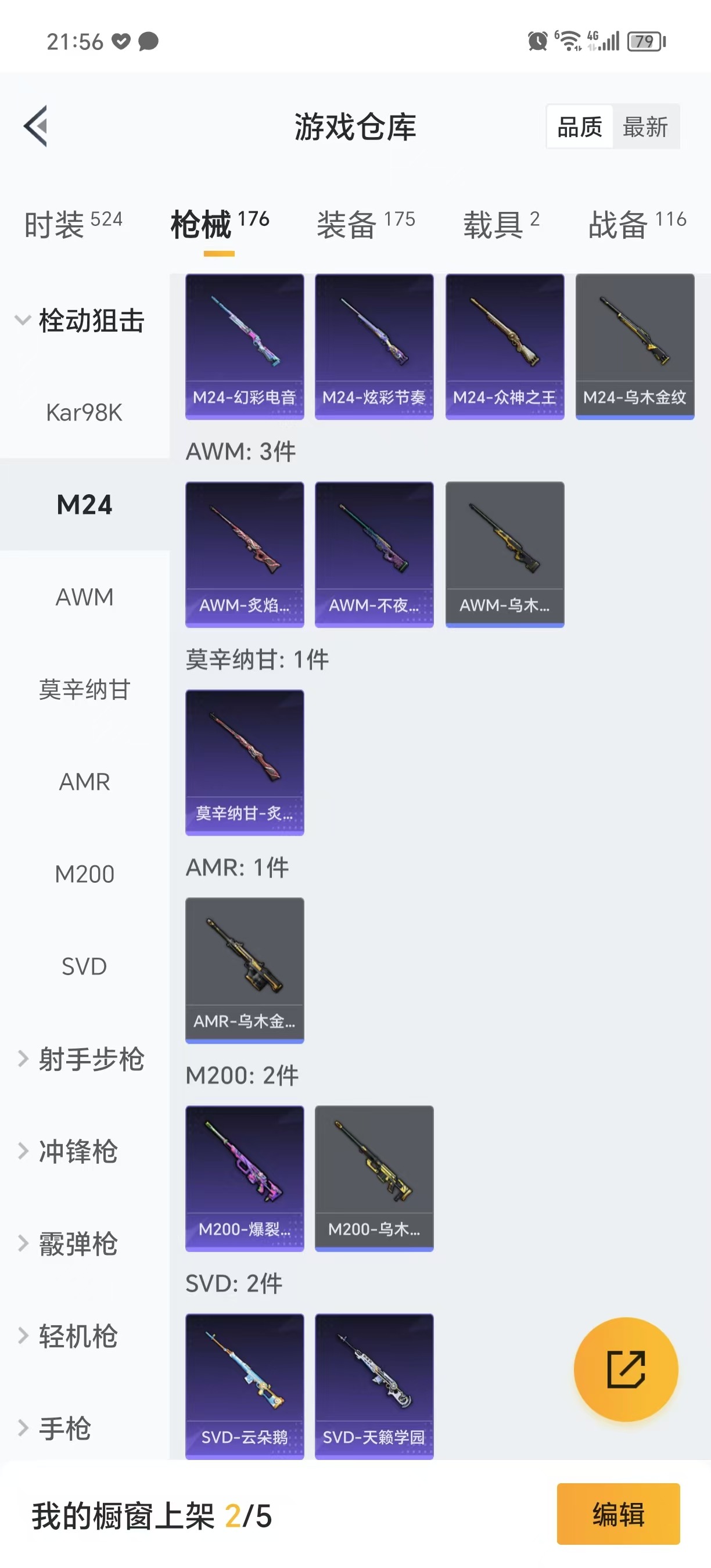
Task: Tap the orange share floating button
Action: [626, 1369]
